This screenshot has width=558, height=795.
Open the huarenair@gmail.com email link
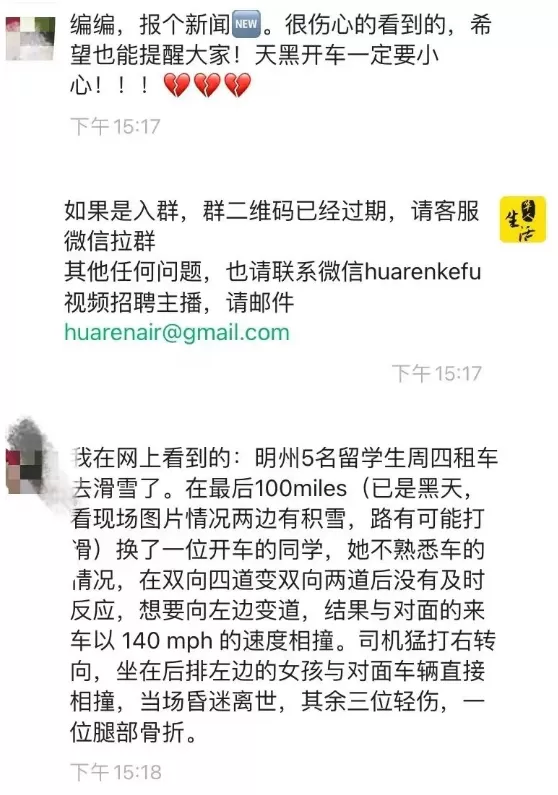(x=177, y=334)
